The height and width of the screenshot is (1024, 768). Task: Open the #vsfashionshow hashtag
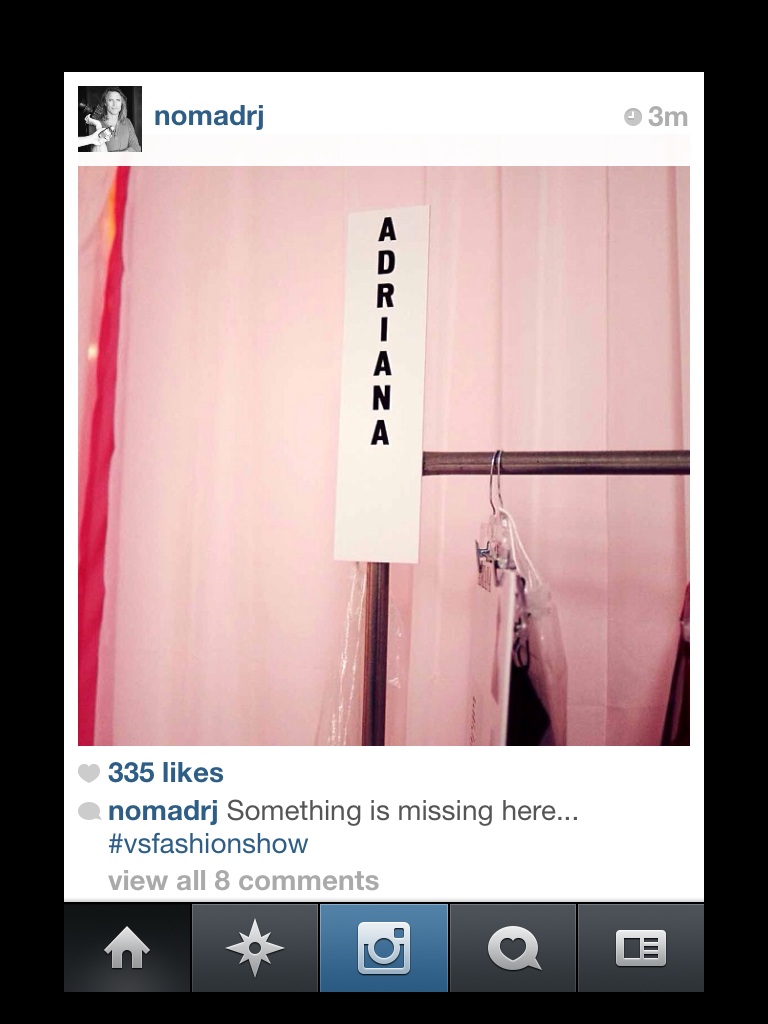pyautogui.click(x=208, y=844)
